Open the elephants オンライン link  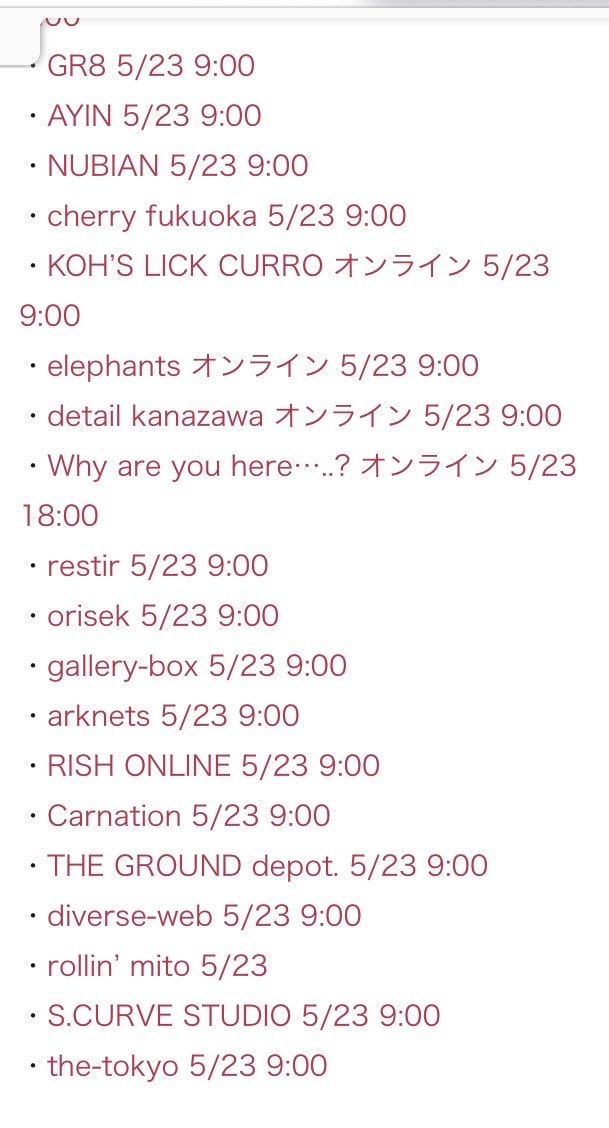click(x=263, y=365)
